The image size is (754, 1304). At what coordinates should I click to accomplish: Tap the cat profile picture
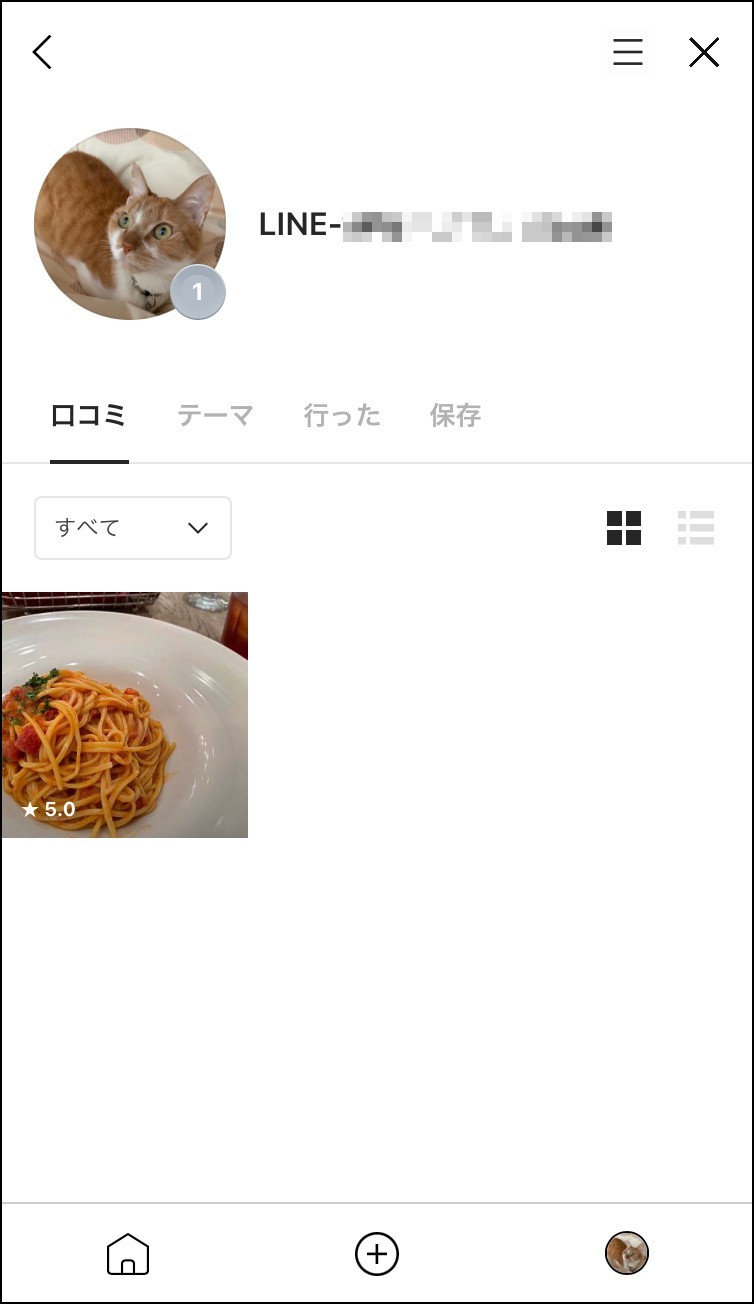tap(130, 224)
